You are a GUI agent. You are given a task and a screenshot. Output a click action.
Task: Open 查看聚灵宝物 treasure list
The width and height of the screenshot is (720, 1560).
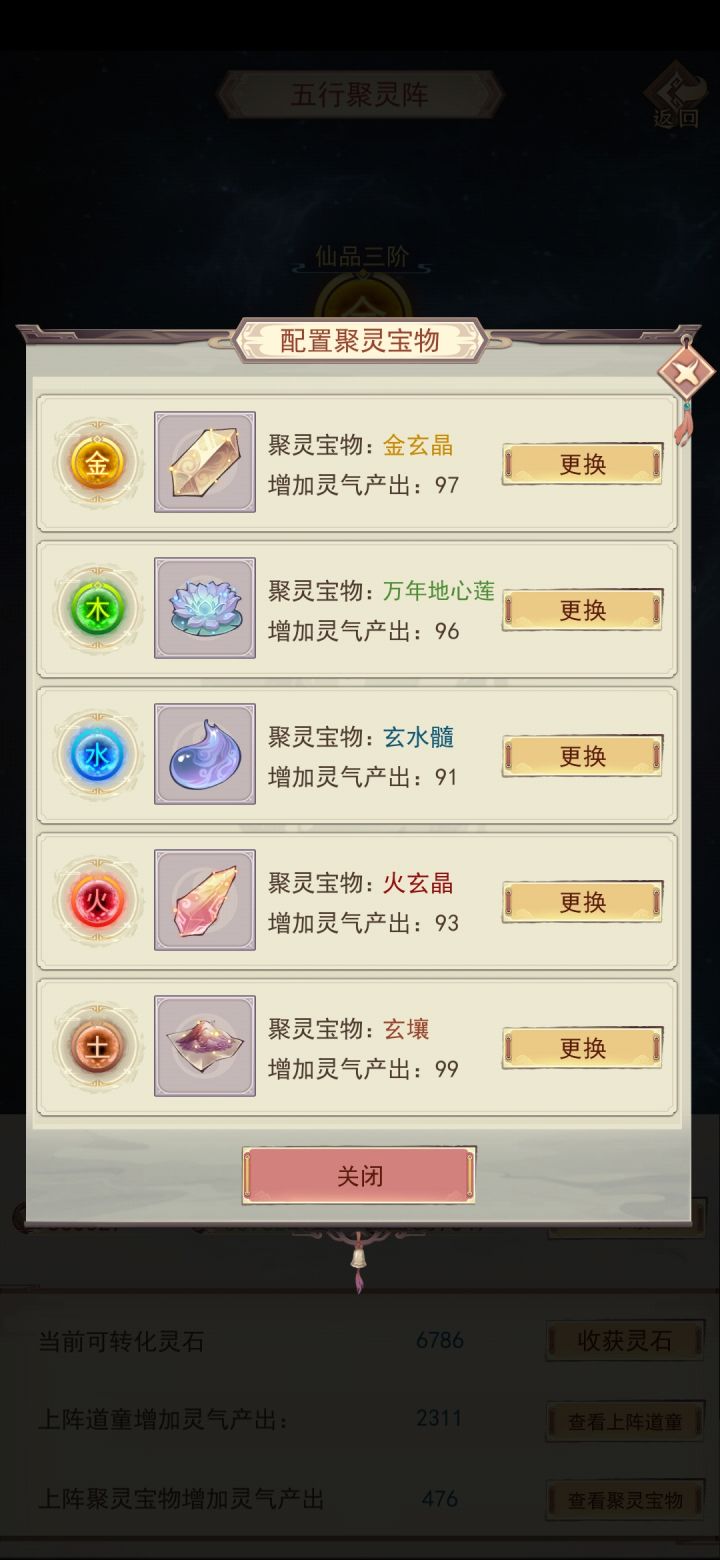point(624,1501)
